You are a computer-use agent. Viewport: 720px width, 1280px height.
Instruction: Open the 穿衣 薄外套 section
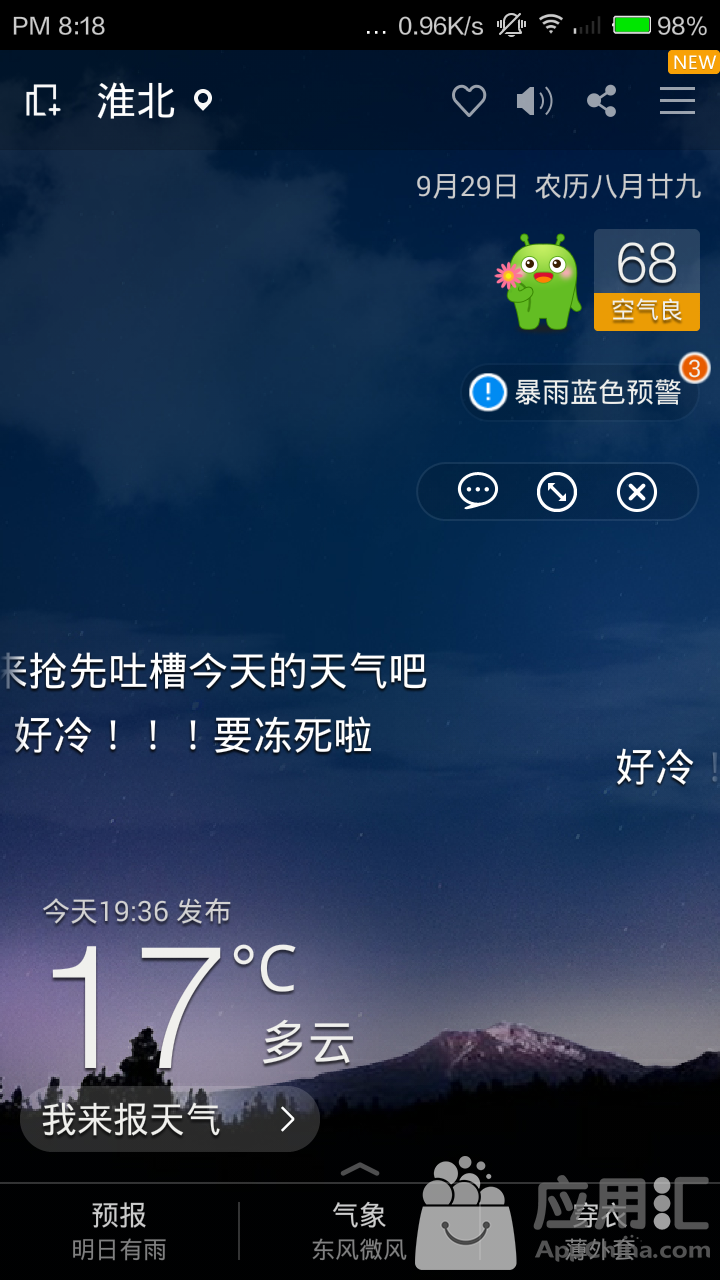point(600,1231)
